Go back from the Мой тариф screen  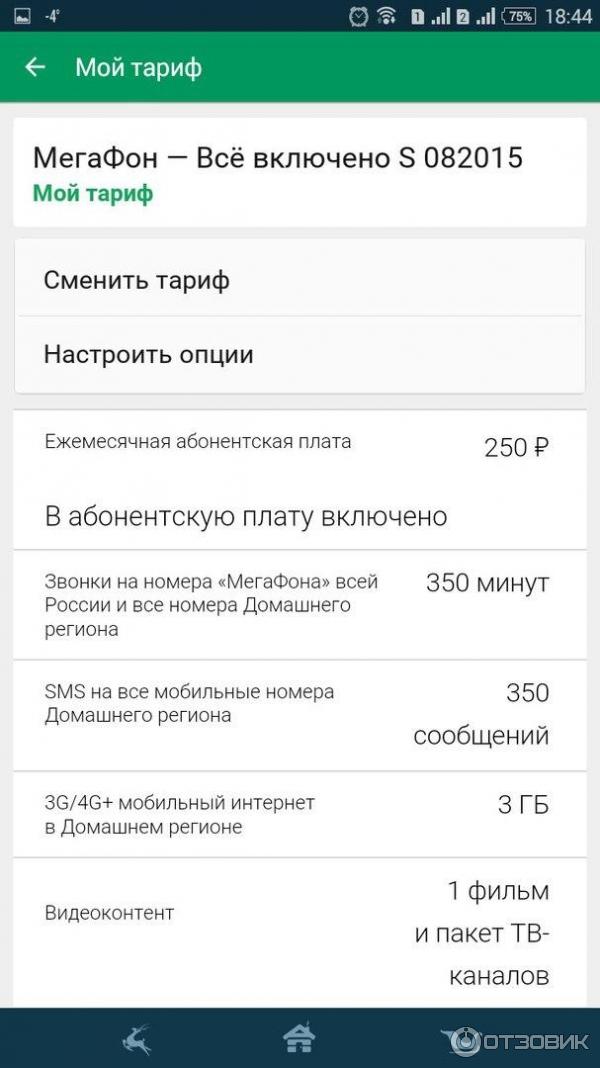tap(35, 67)
